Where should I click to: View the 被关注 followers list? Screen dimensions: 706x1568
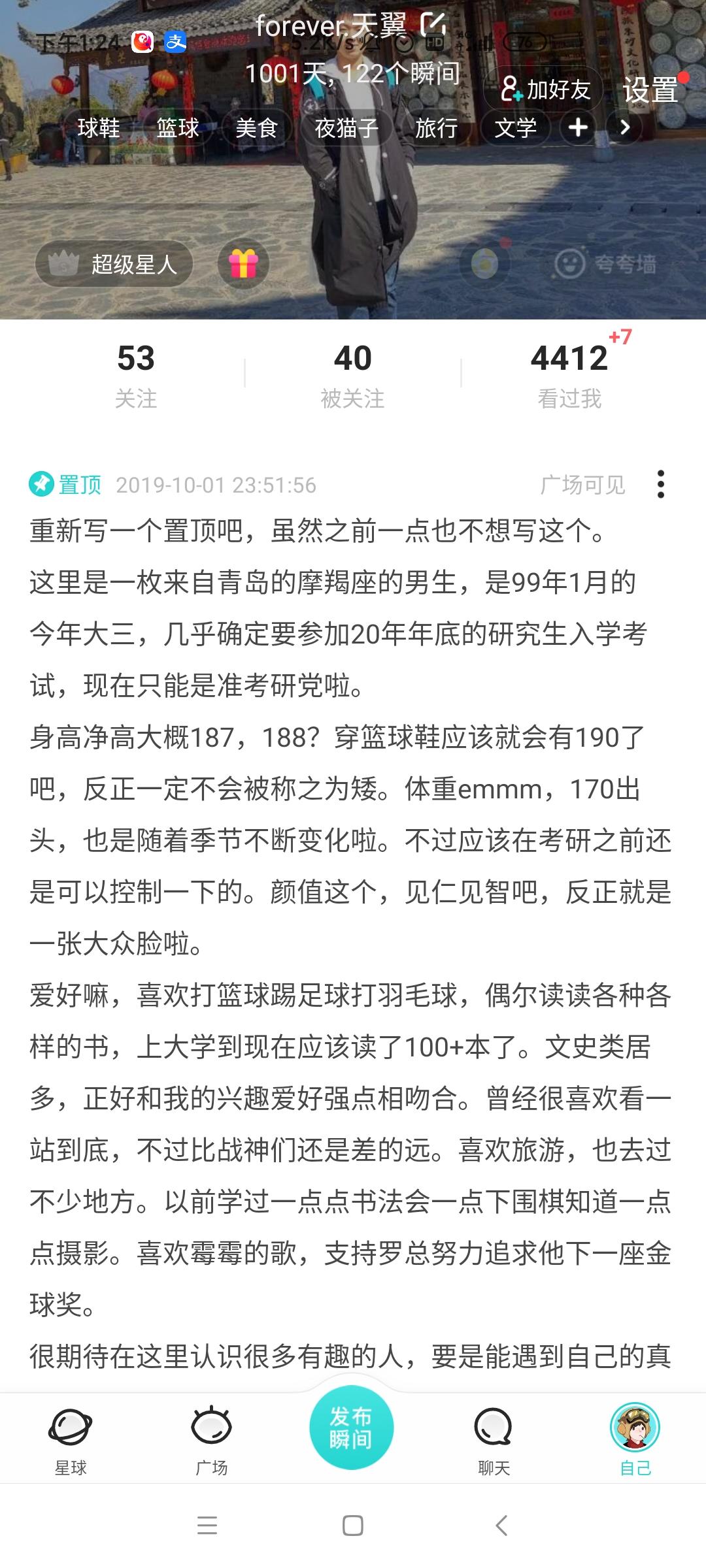(353, 376)
